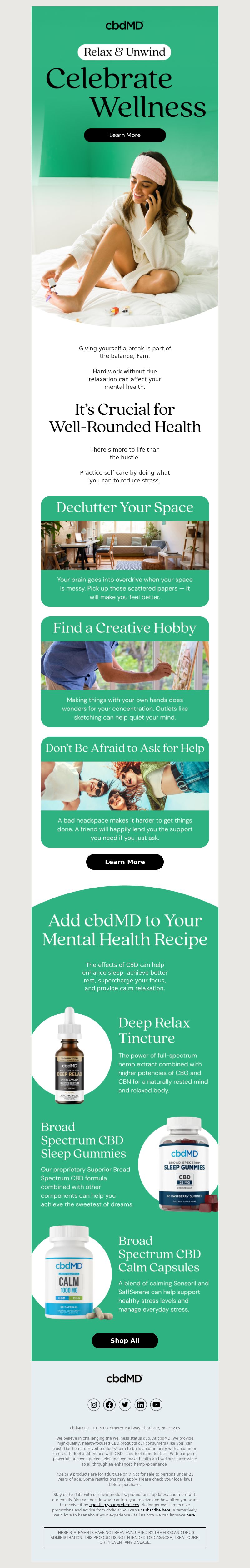Viewport: 250px width, 1568px height.
Task: Open cbdMD's YouTube channel
Action: [x=156, y=1404]
